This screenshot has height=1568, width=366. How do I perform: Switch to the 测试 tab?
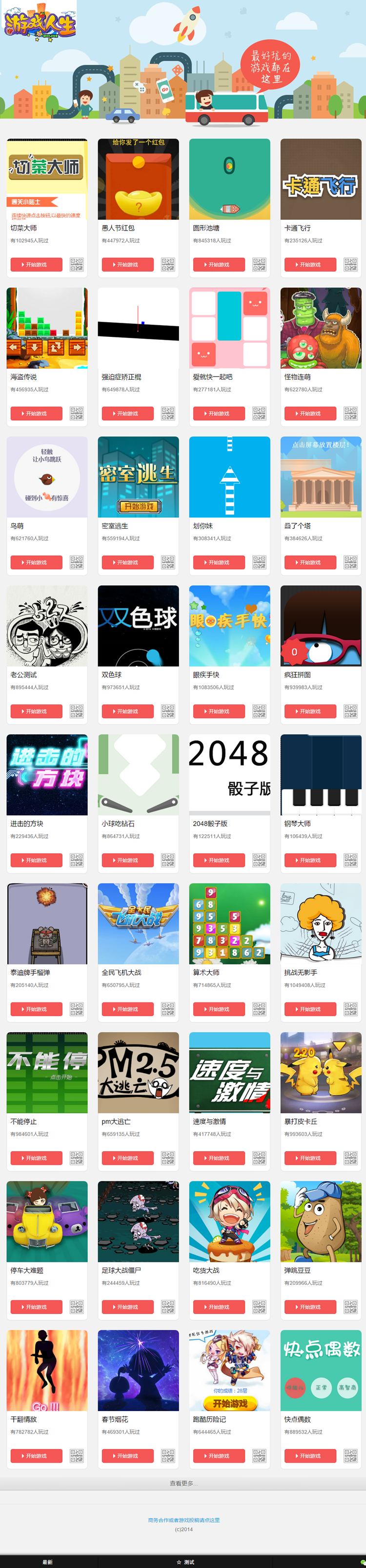186,1562
